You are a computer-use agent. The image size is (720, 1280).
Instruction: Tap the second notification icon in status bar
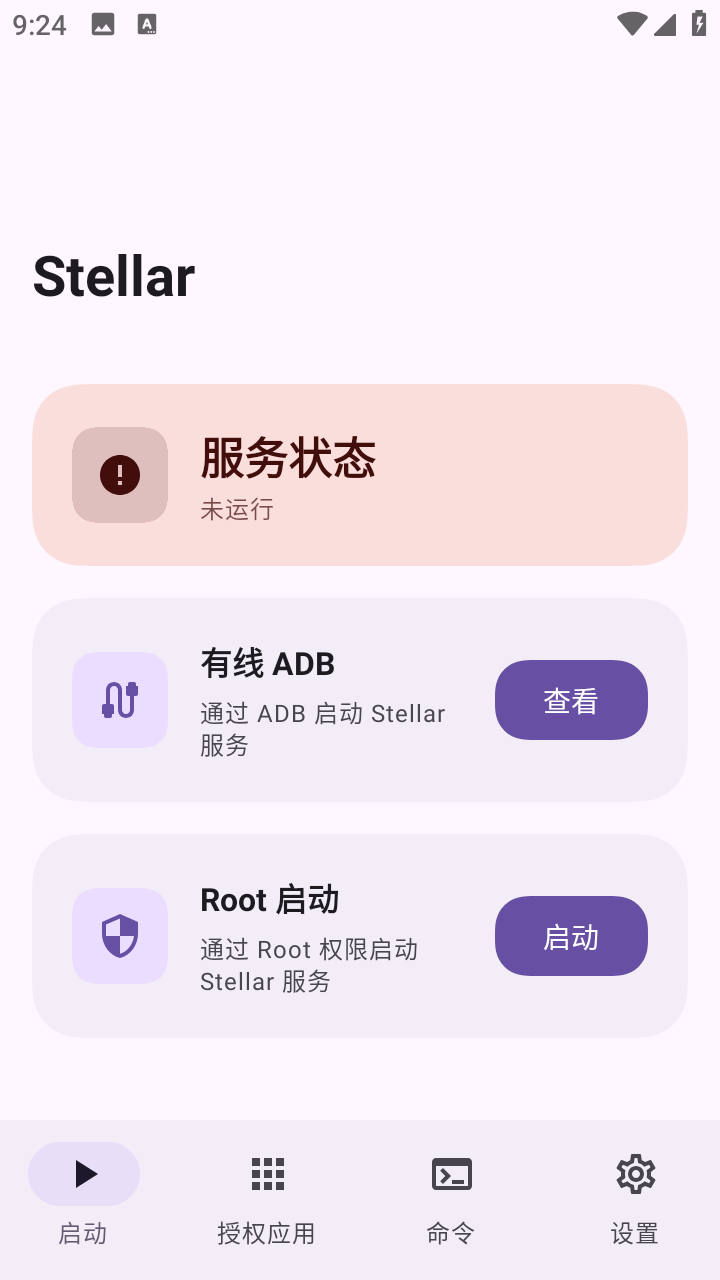[x=148, y=22]
